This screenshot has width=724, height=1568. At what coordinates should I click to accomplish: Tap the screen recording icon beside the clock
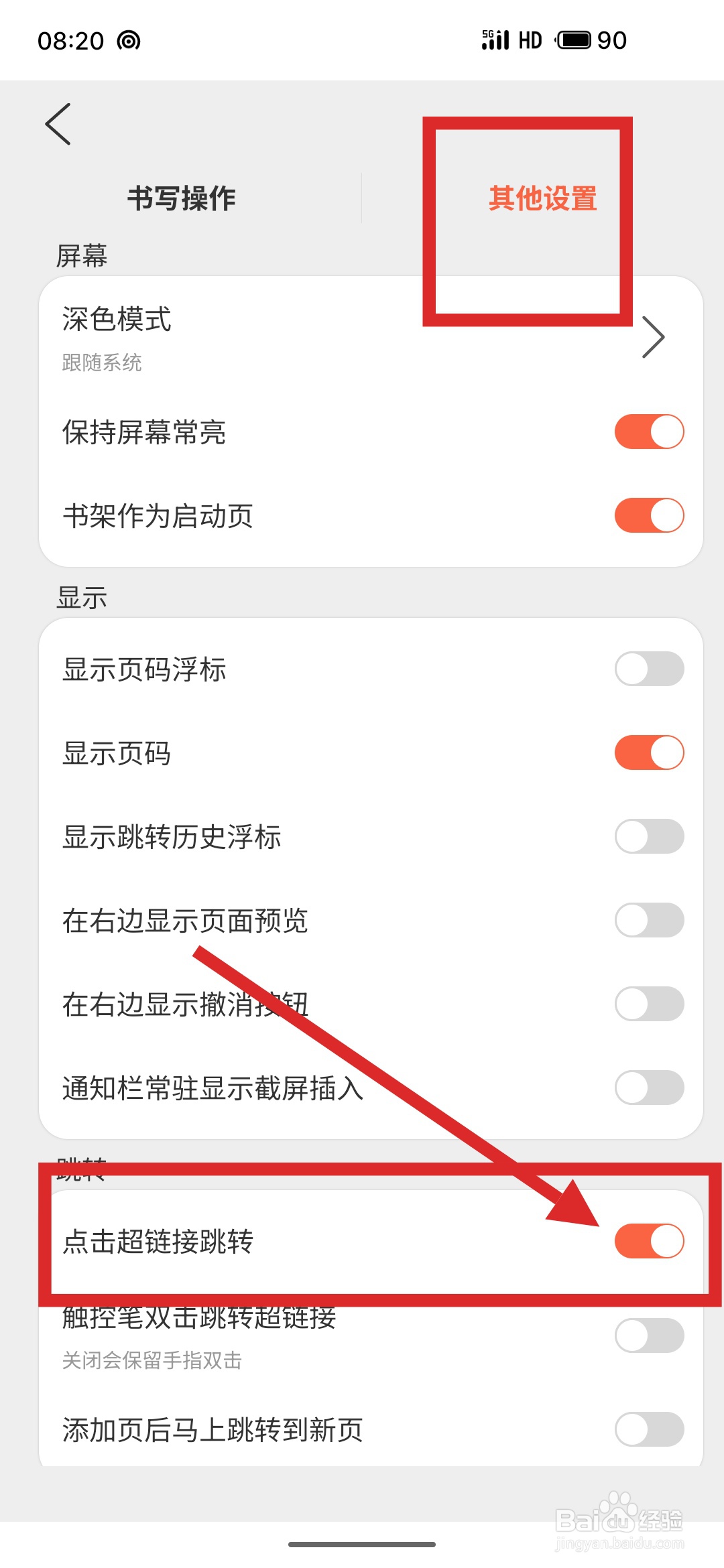tap(129, 42)
